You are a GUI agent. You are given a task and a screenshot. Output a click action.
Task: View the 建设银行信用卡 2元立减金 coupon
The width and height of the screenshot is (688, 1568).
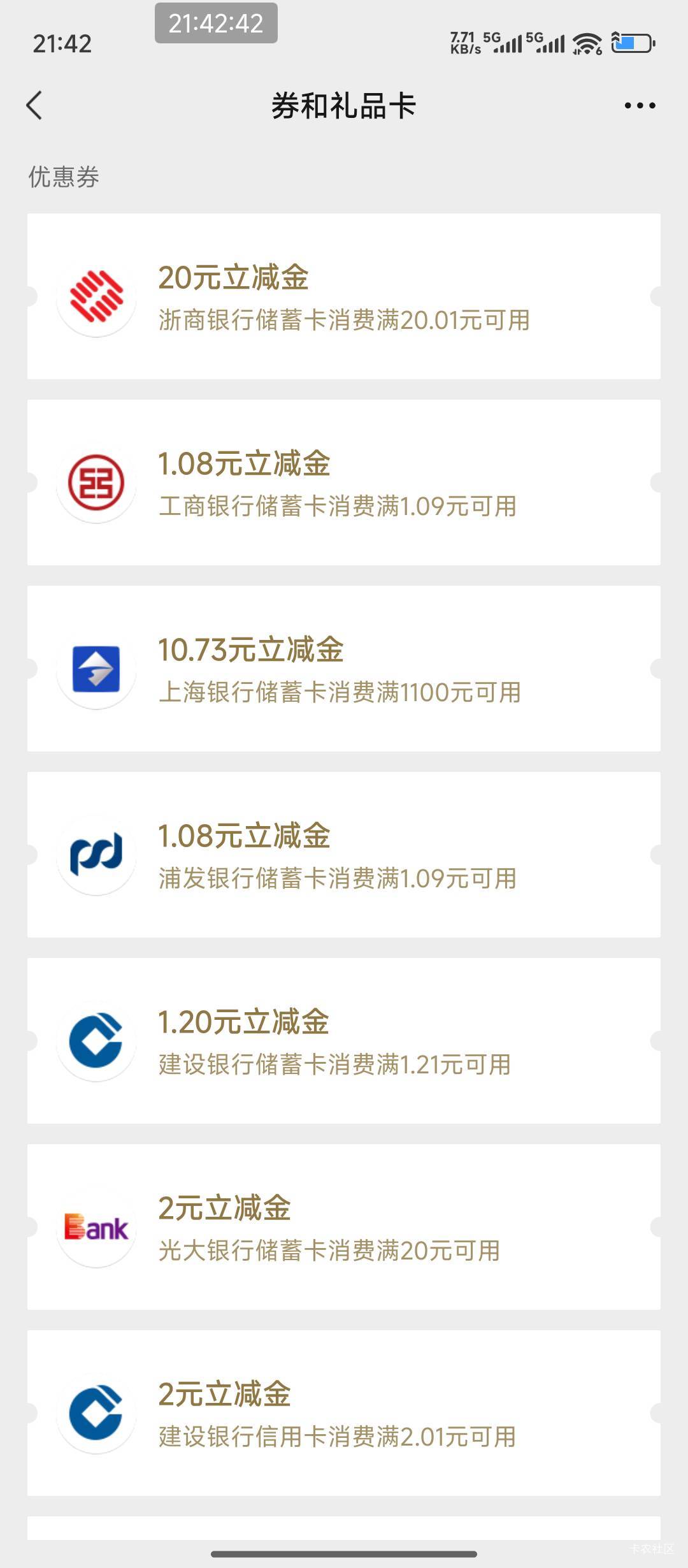tap(344, 1413)
